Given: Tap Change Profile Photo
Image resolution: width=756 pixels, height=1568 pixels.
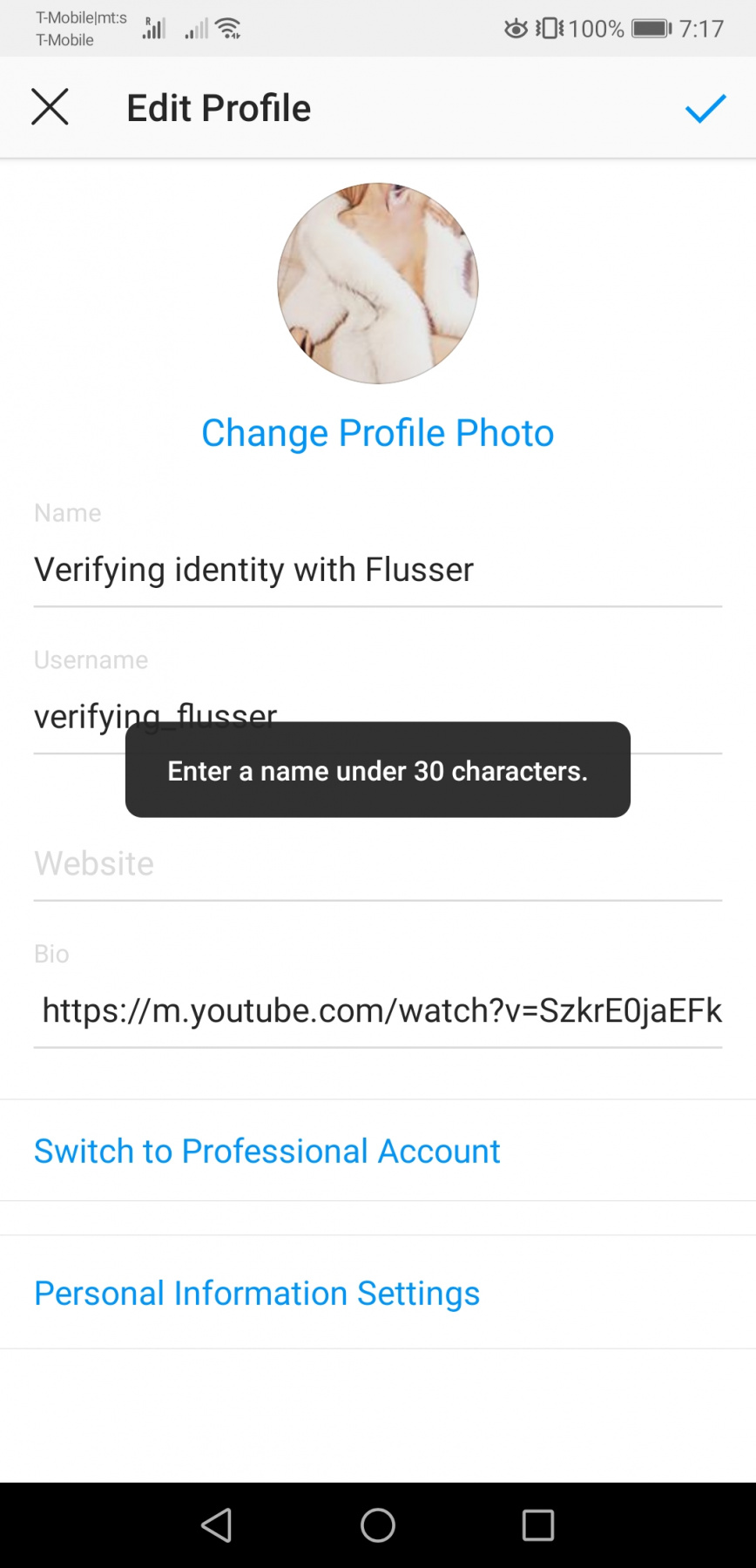Looking at the screenshot, I should pyautogui.click(x=378, y=433).
